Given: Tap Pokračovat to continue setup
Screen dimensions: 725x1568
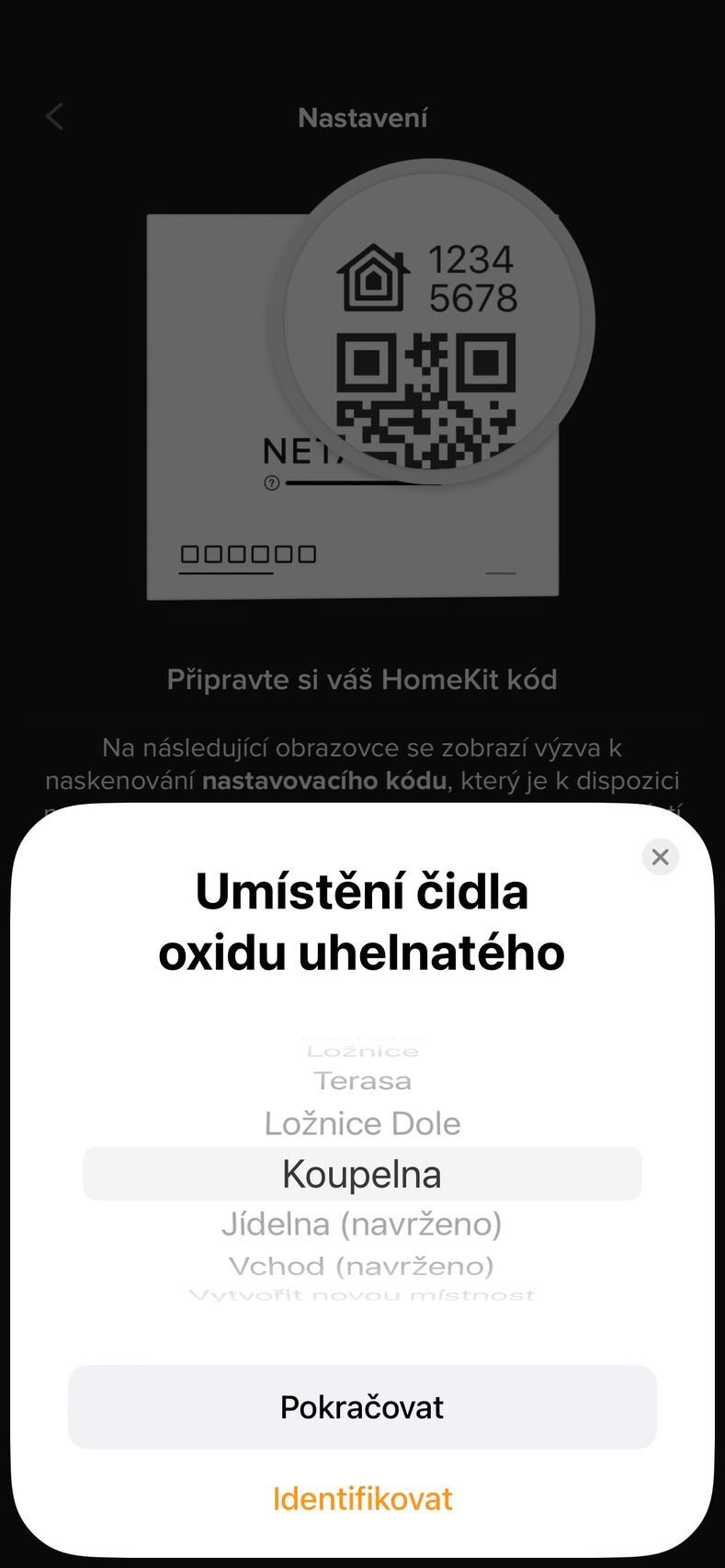Looking at the screenshot, I should click(x=362, y=1407).
